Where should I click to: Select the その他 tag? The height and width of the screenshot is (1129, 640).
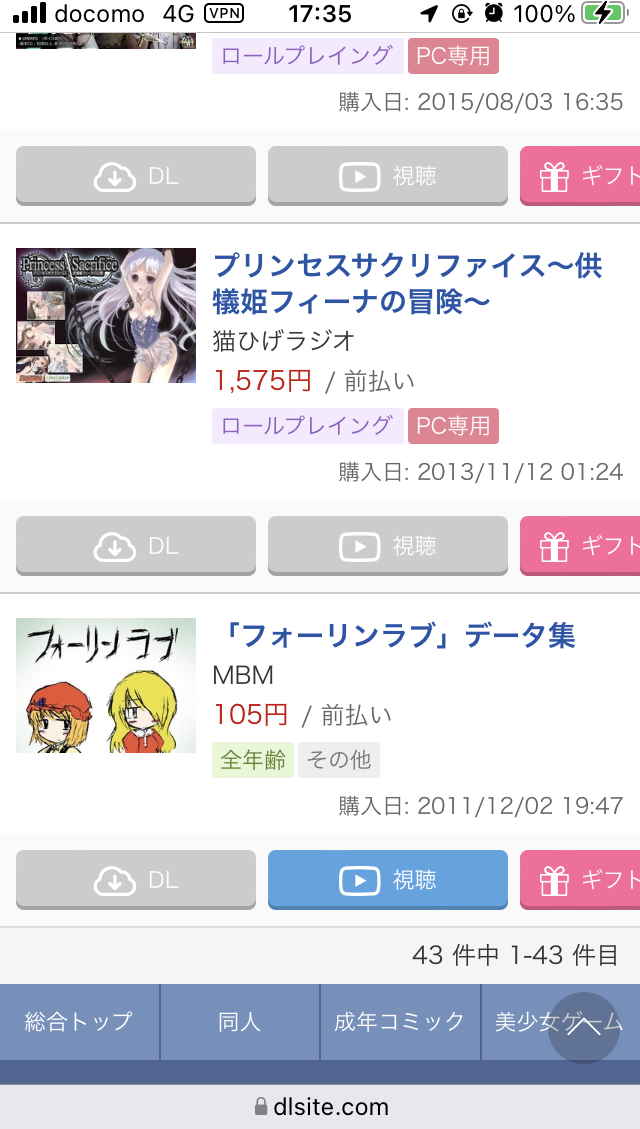tap(339, 760)
